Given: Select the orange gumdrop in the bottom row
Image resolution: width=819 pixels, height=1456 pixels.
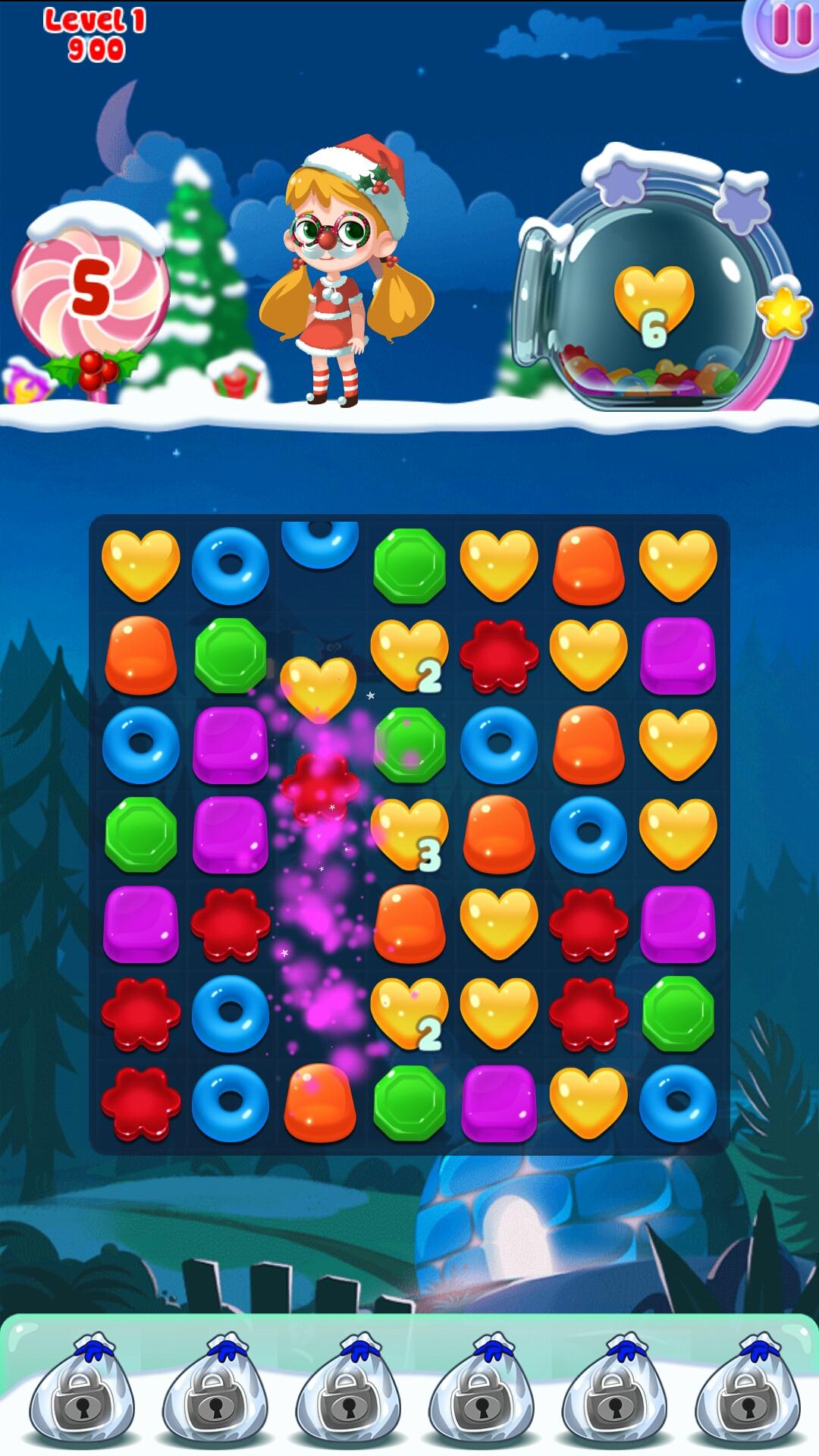Looking at the screenshot, I should click(320, 1103).
